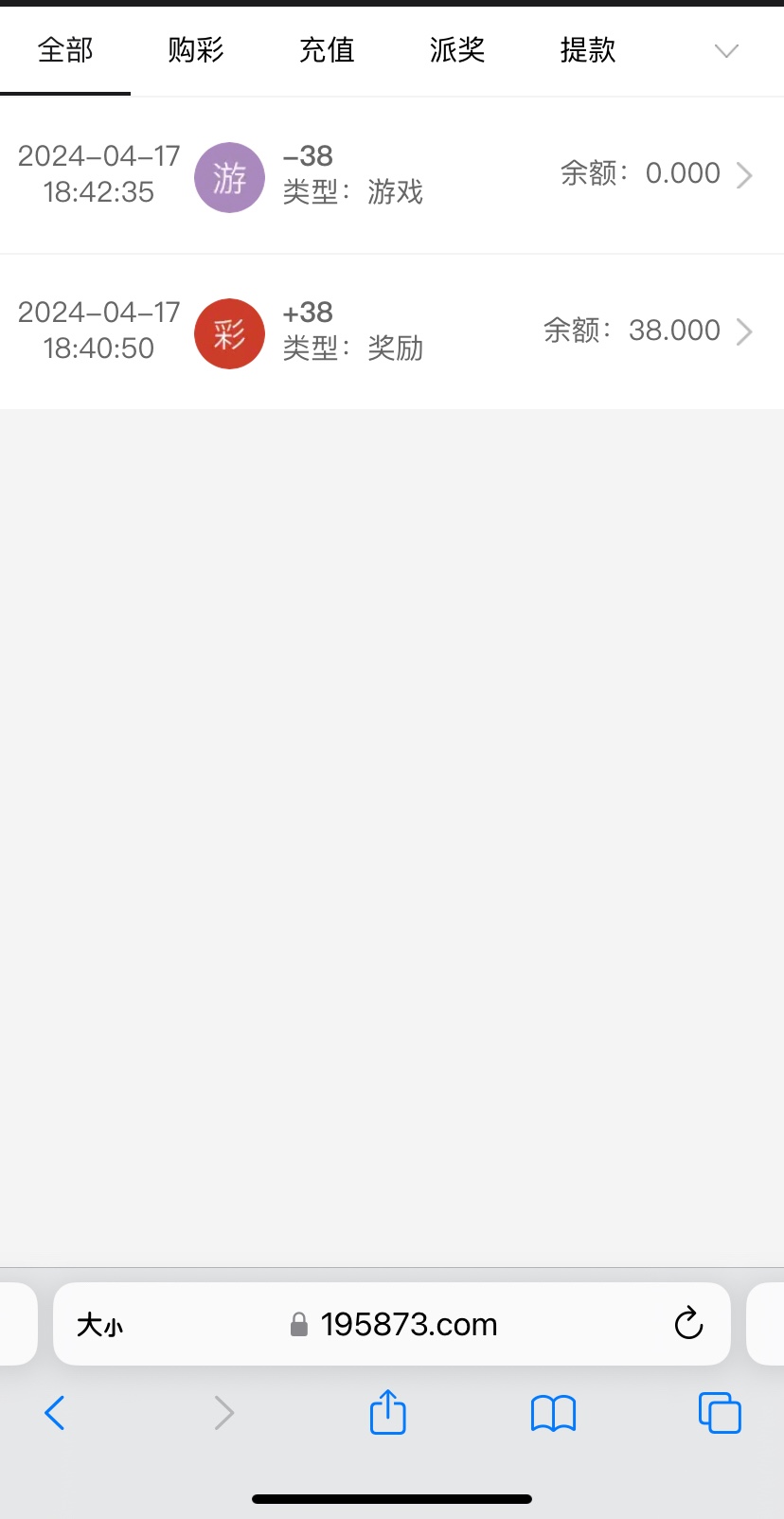The width and height of the screenshot is (784, 1519).
Task: Switch to the 购彩 tab
Action: [x=196, y=50]
